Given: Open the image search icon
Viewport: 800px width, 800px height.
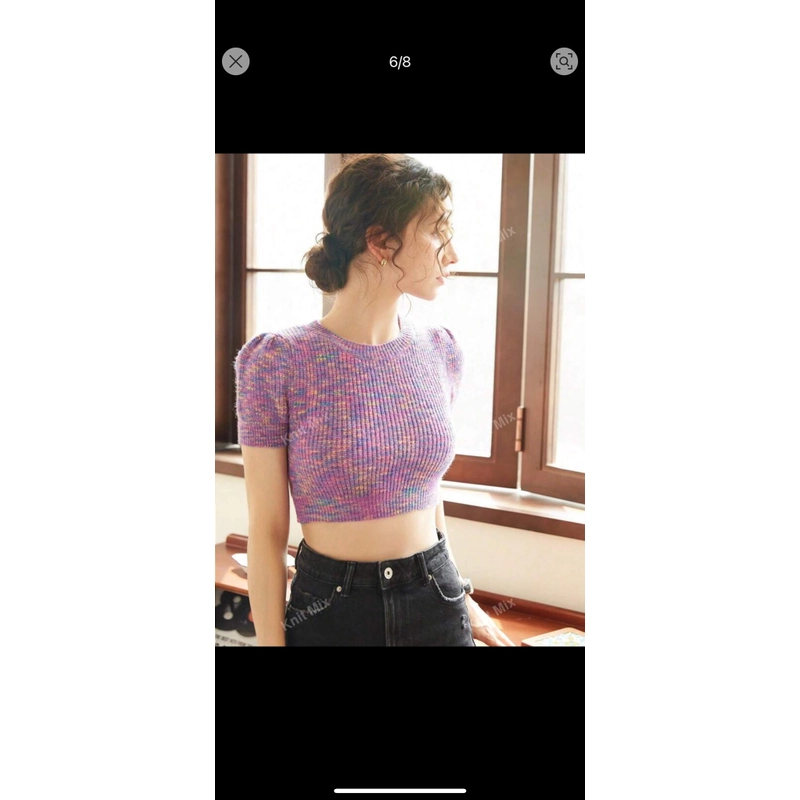Looking at the screenshot, I should [x=564, y=62].
